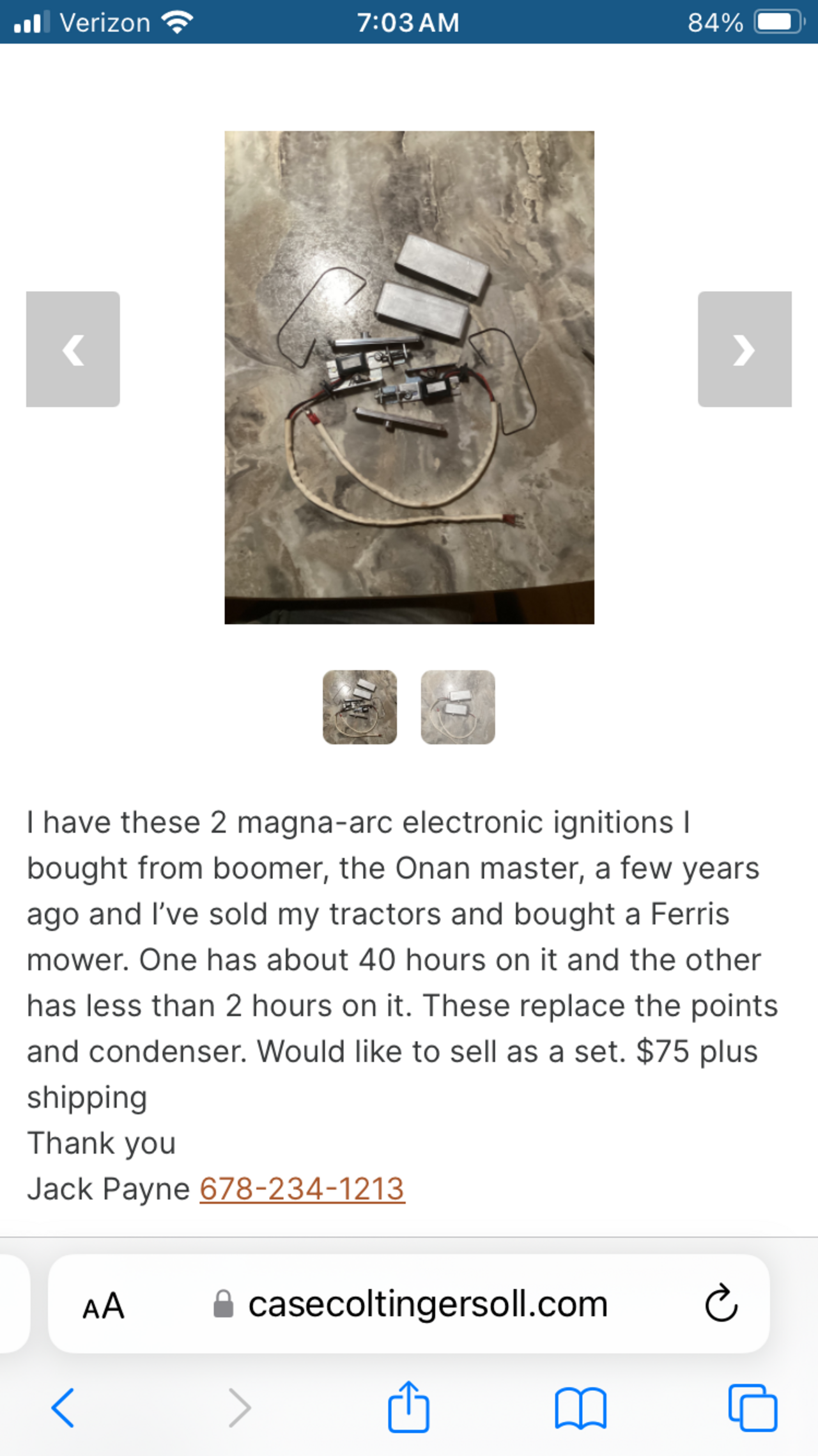Open the main magna-arc ignitions photo
This screenshot has width=818, height=1456.
pyautogui.click(x=409, y=377)
